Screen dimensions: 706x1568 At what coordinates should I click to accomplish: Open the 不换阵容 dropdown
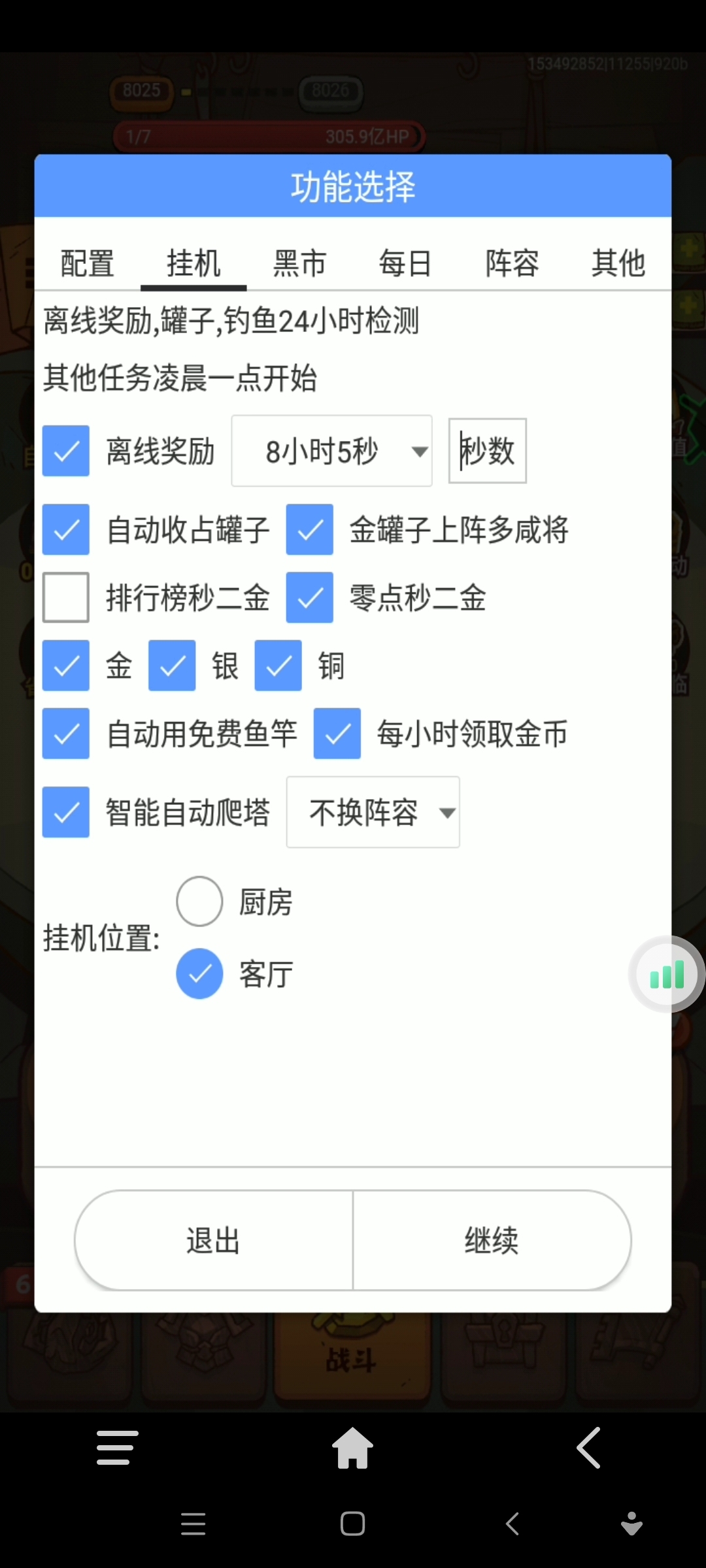[373, 812]
